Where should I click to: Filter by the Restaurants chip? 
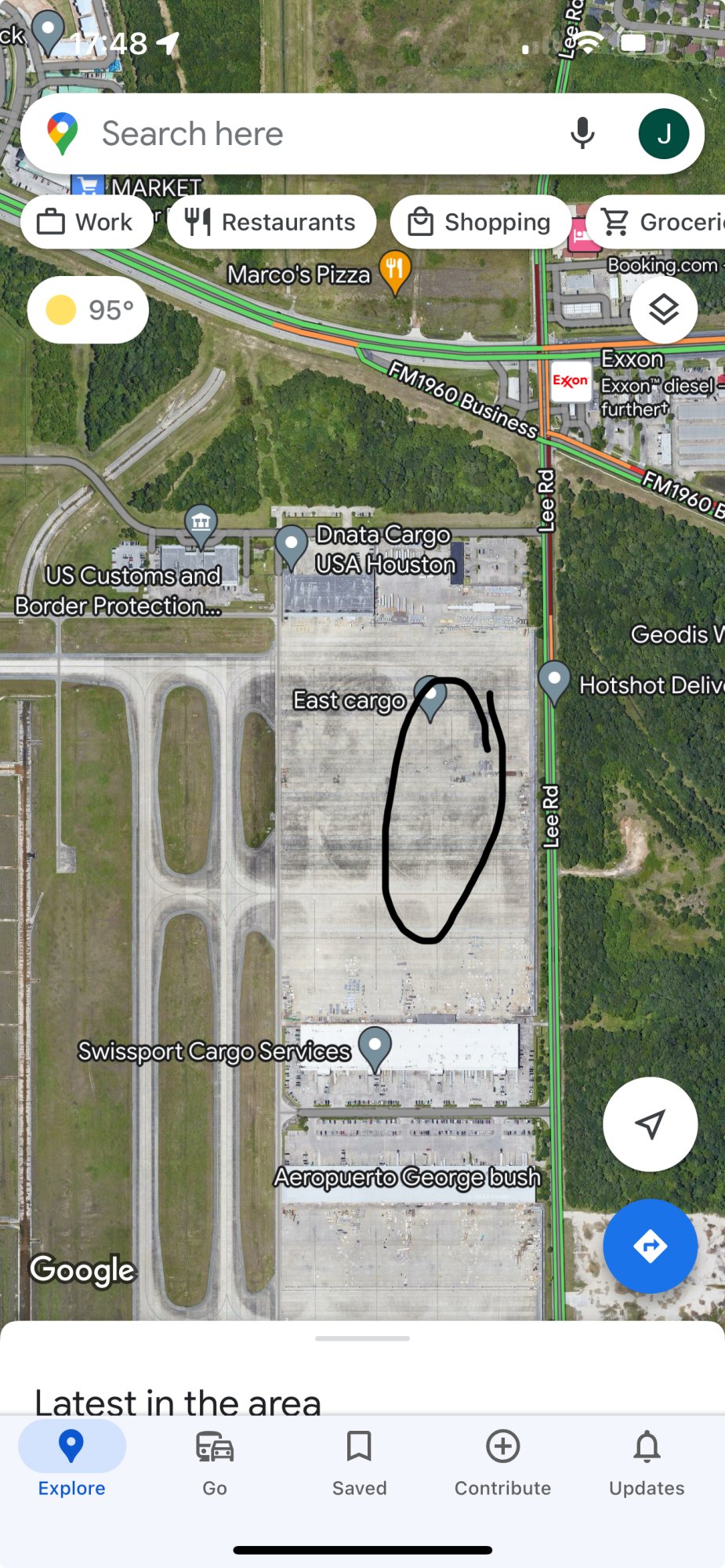pos(271,223)
